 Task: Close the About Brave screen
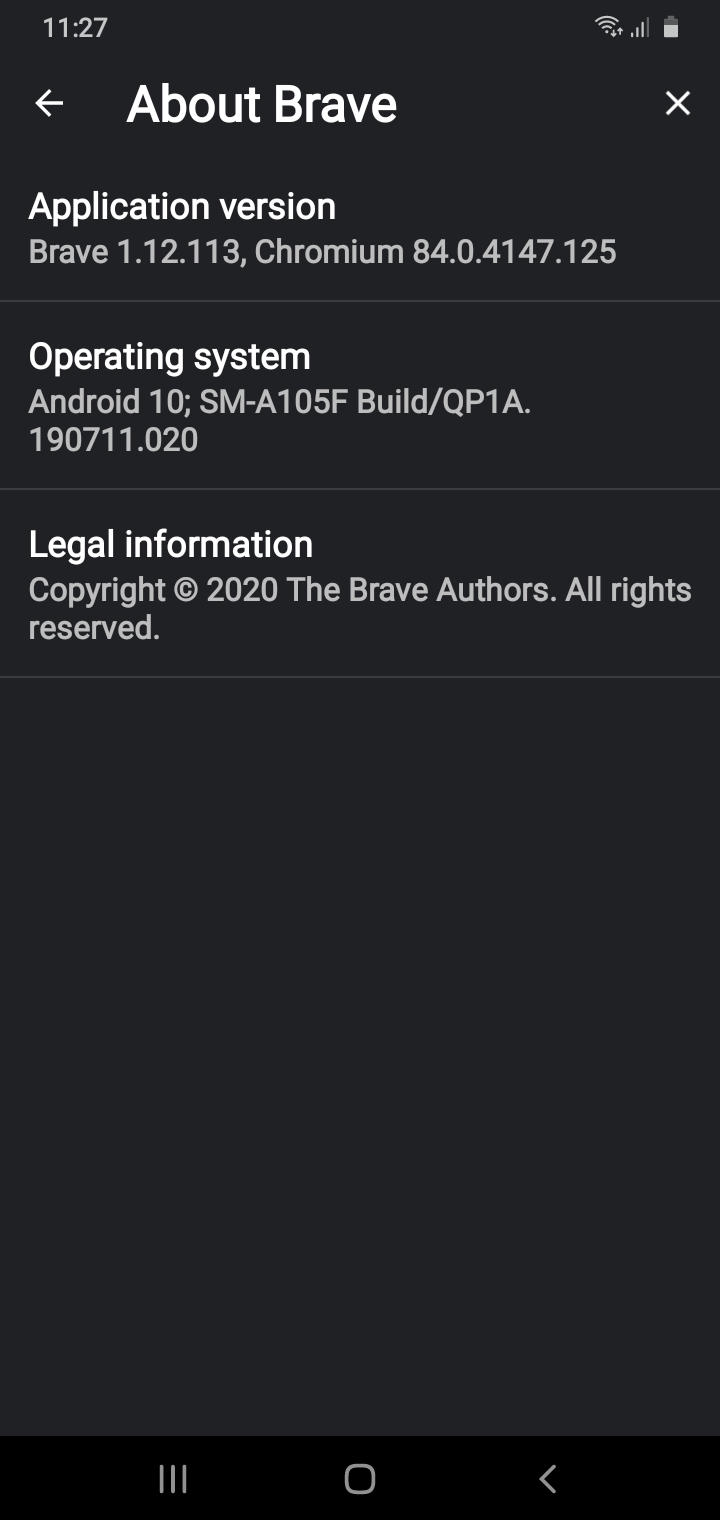coord(677,103)
